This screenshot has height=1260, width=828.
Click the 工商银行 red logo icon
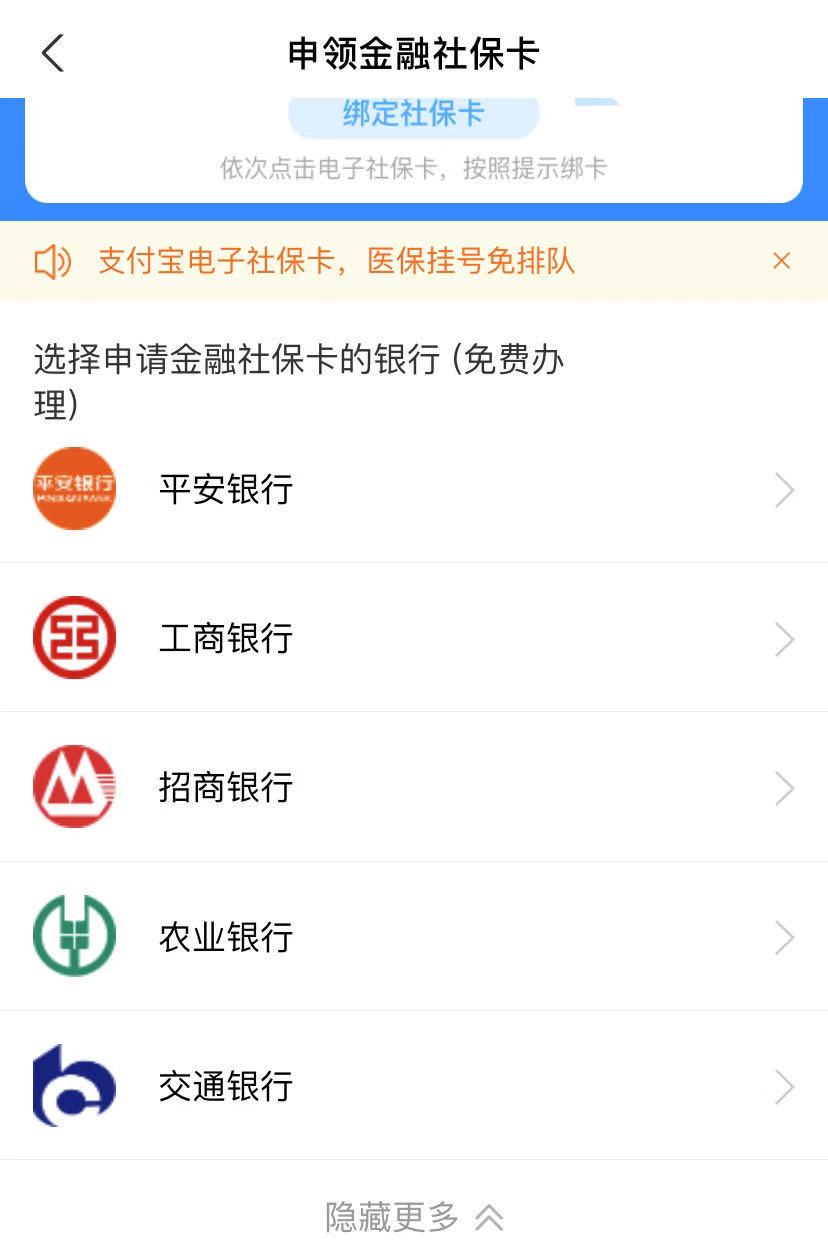[x=74, y=638]
